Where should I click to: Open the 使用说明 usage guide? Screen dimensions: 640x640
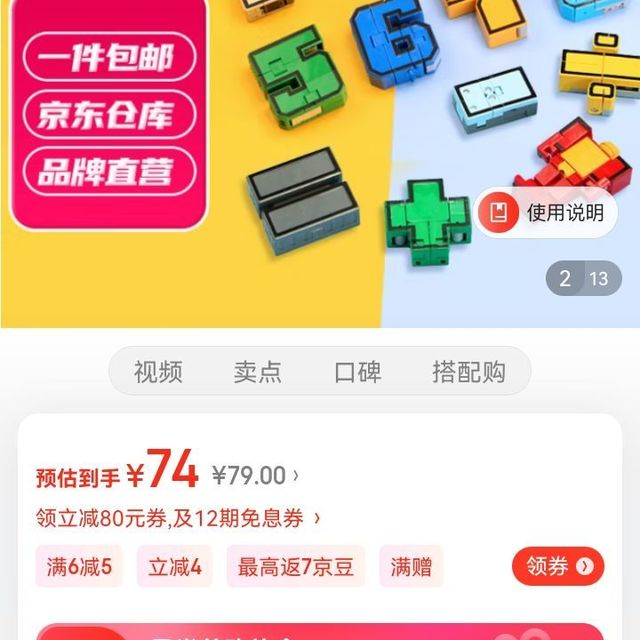tap(546, 213)
